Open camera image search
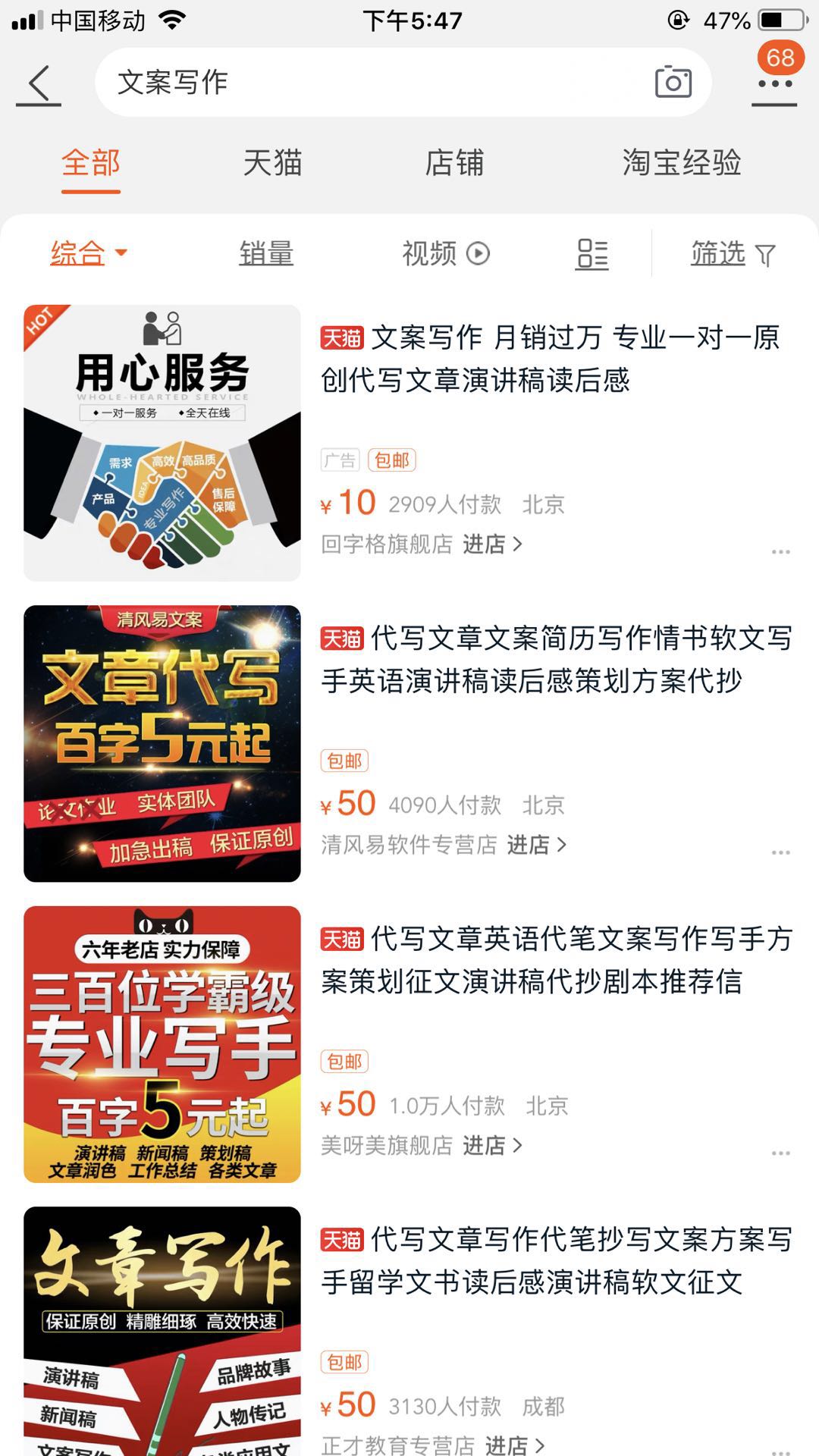 (x=673, y=83)
